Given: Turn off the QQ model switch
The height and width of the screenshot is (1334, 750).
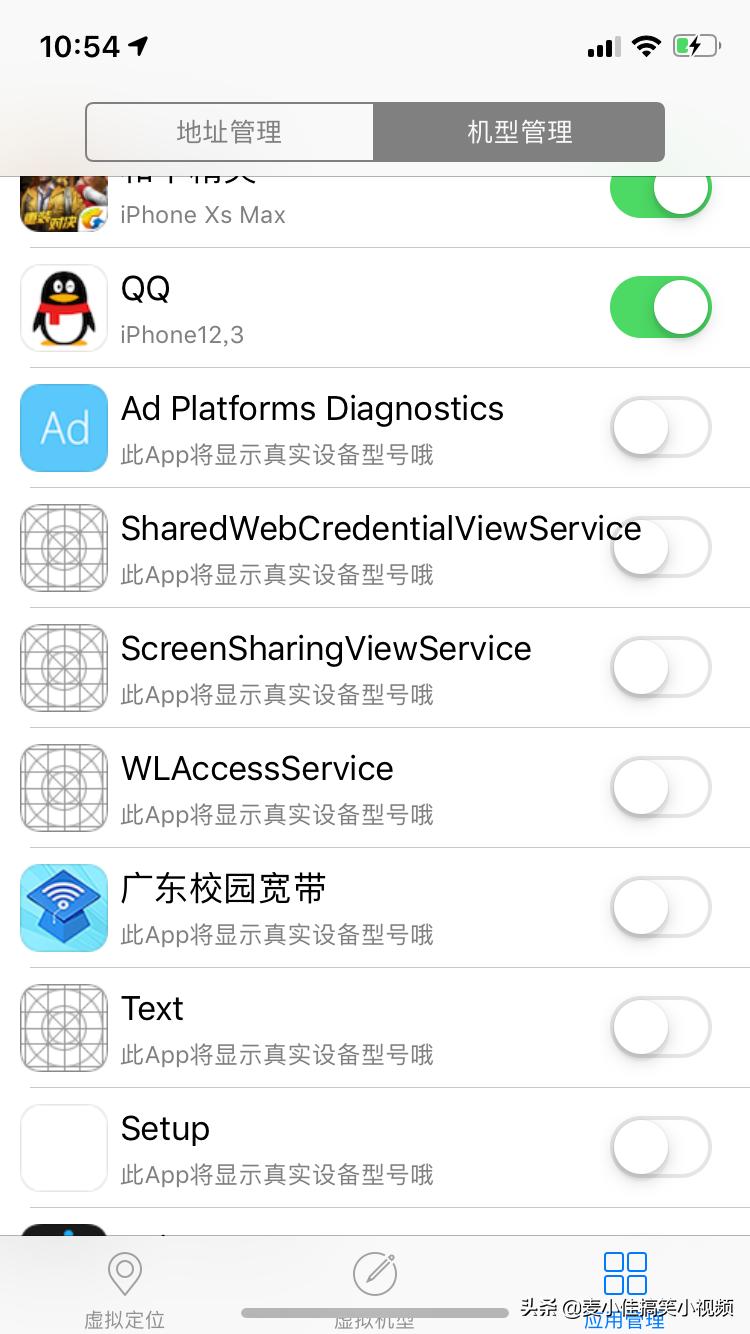Looking at the screenshot, I should [x=660, y=307].
